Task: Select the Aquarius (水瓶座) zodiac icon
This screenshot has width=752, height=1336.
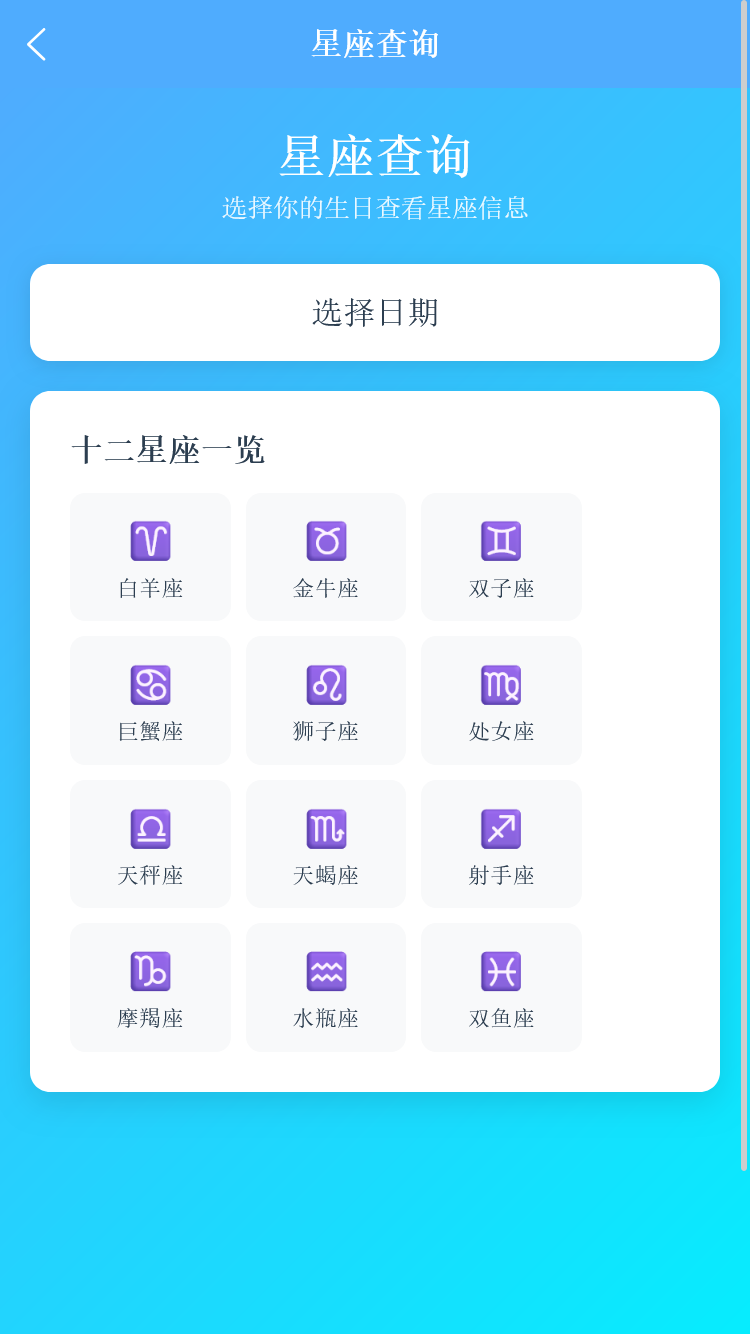Action: pos(325,969)
